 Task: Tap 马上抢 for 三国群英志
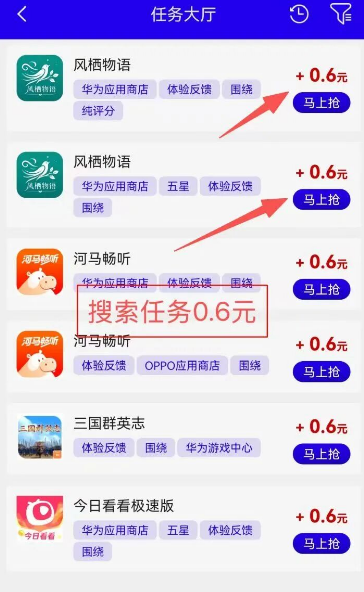pos(321,454)
